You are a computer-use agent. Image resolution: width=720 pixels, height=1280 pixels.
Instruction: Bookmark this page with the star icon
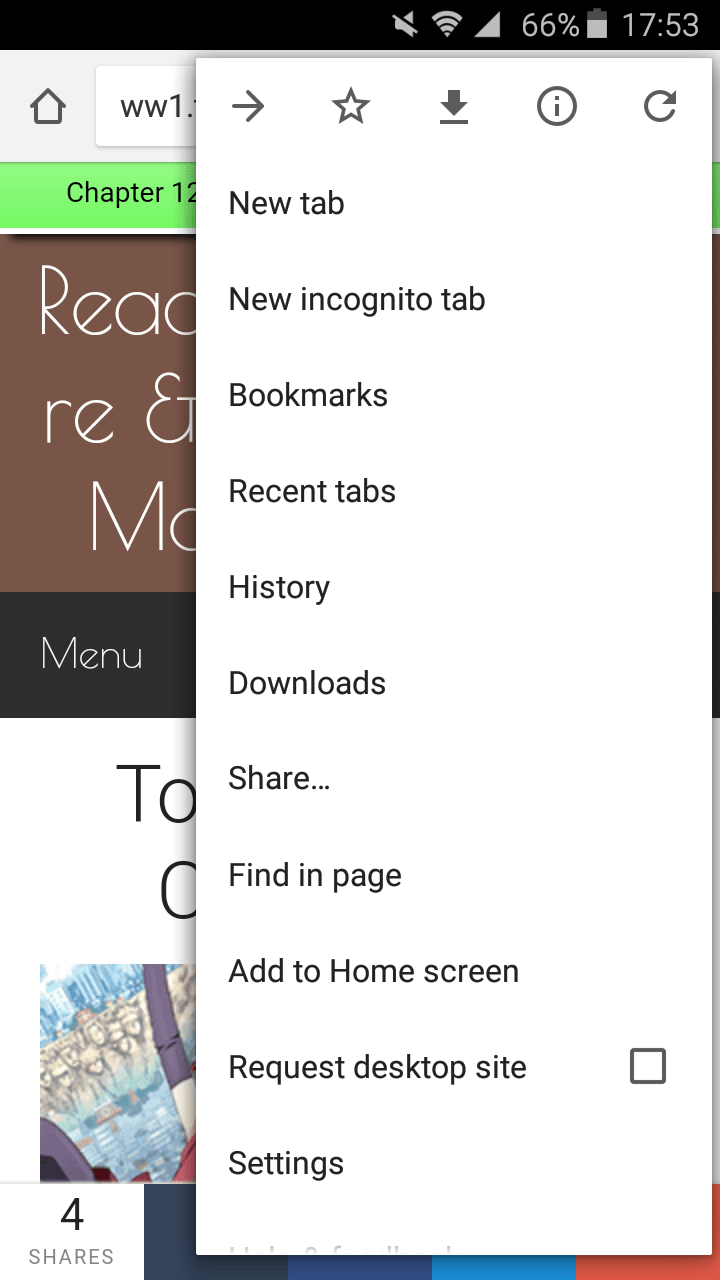[351, 106]
